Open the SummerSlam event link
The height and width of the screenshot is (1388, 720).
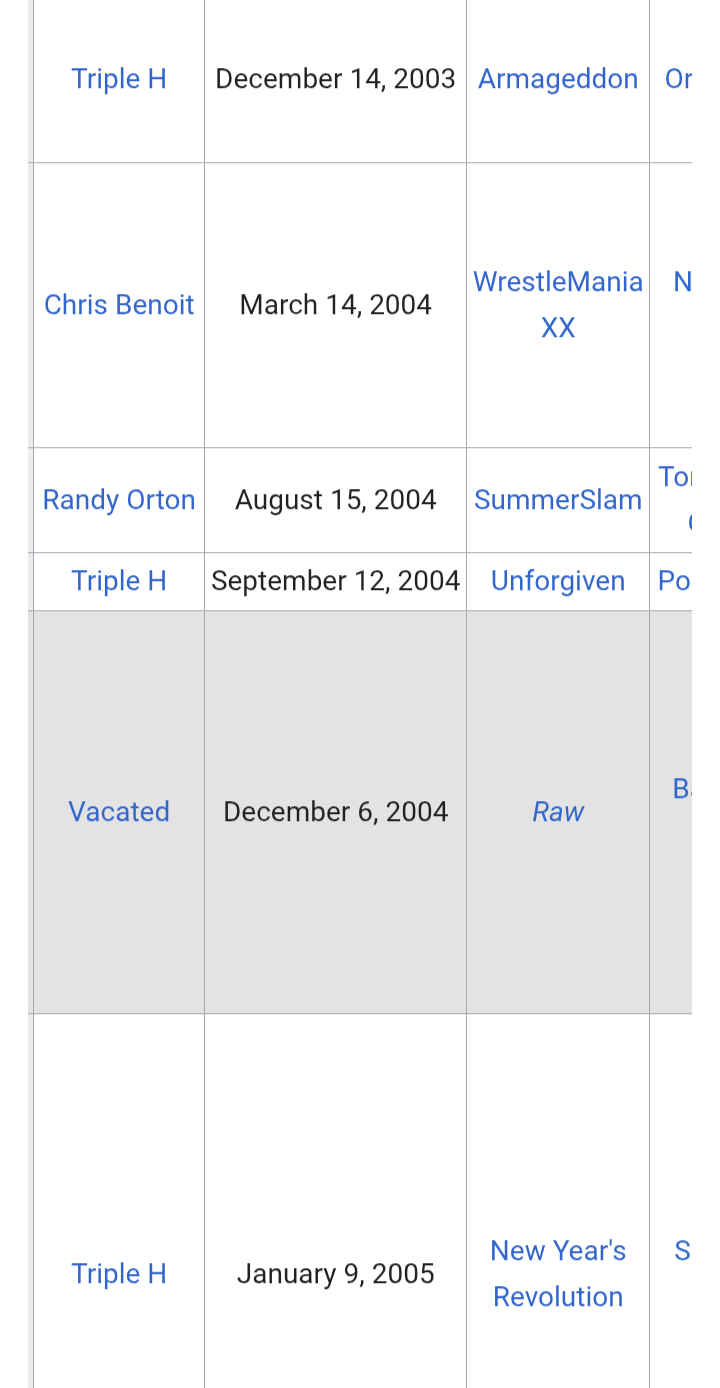[557, 500]
